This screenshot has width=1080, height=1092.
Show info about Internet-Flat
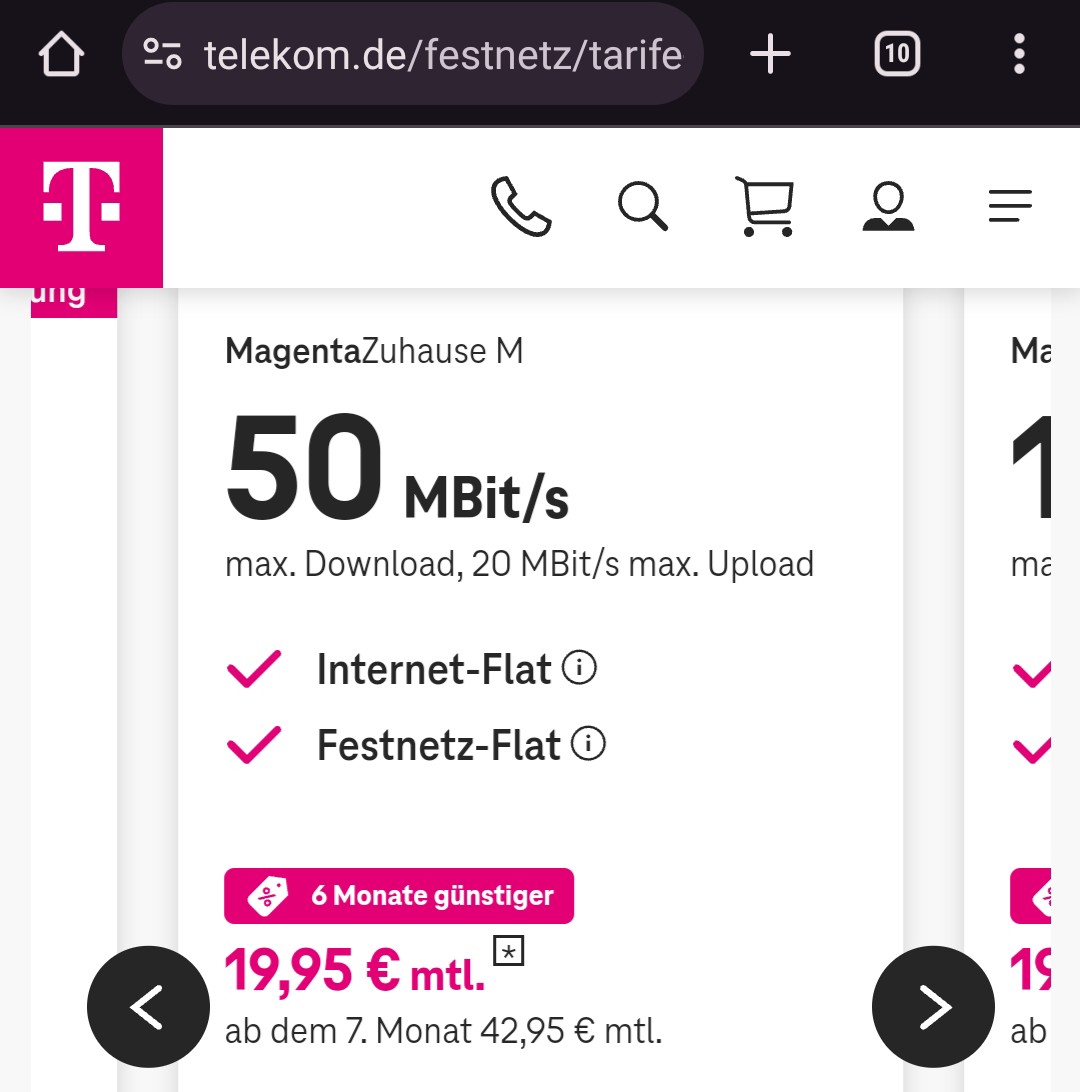click(x=579, y=667)
